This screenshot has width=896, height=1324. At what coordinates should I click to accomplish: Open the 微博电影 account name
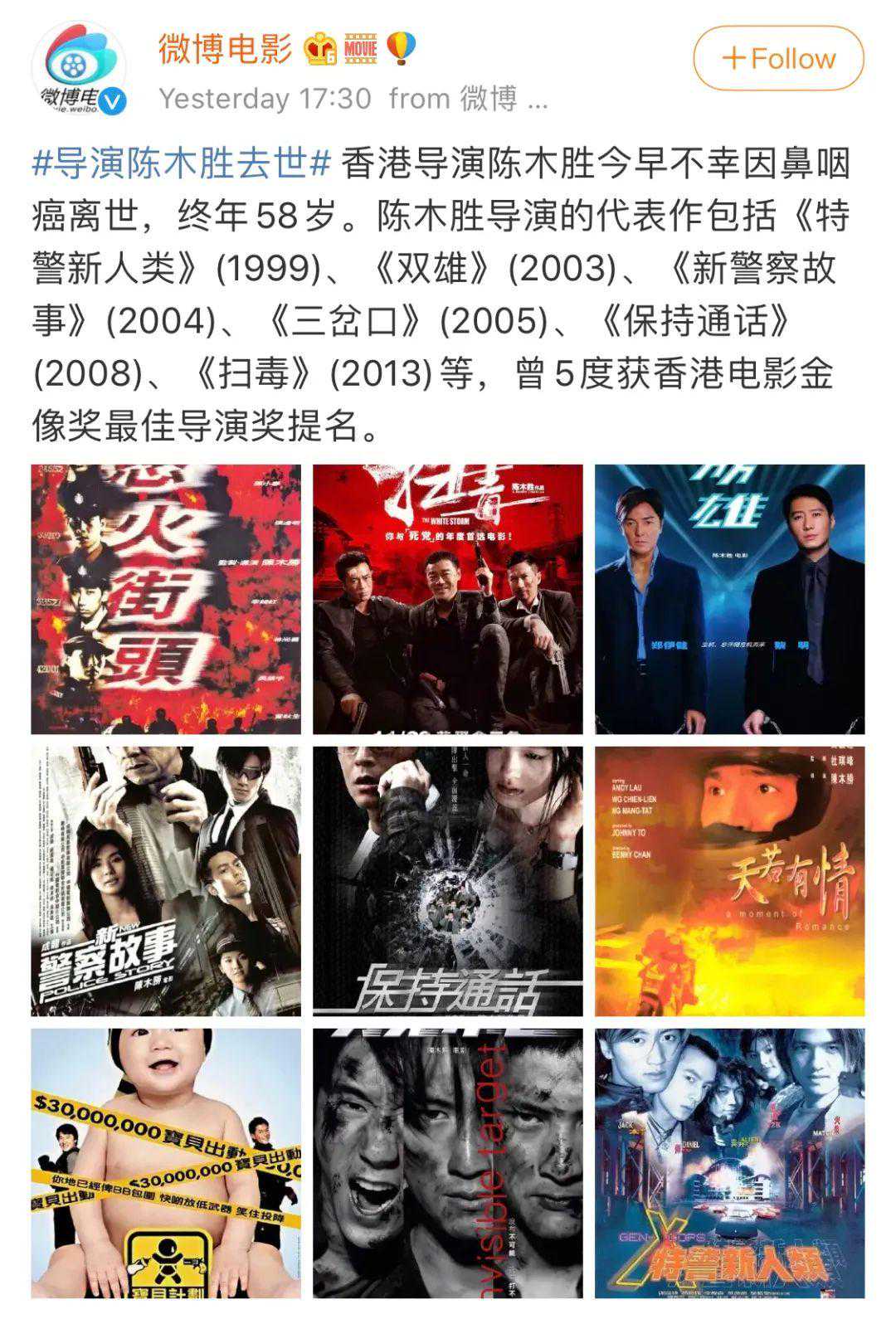pos(226,49)
